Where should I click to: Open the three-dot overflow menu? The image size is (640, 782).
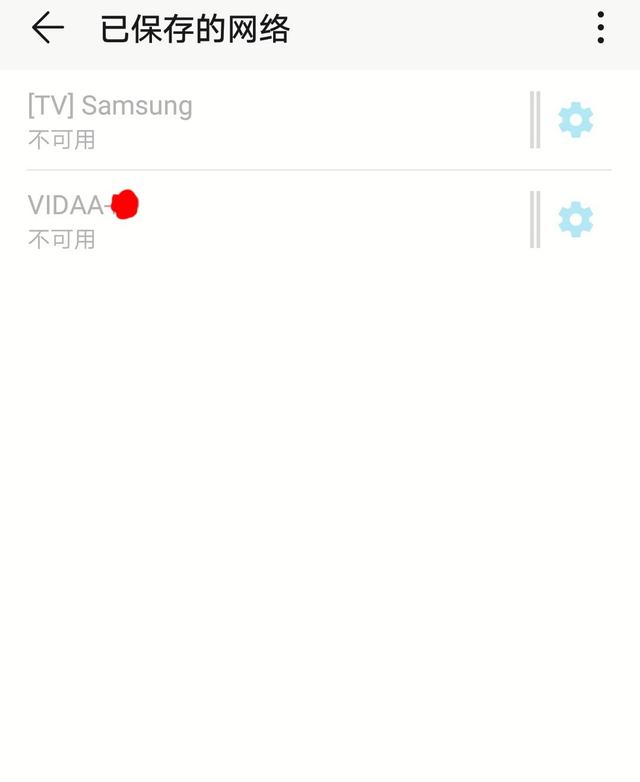pyautogui.click(x=600, y=28)
